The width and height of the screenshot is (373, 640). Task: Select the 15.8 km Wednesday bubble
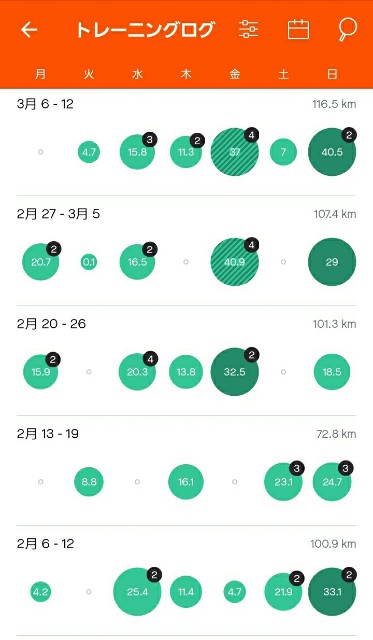coord(137,152)
